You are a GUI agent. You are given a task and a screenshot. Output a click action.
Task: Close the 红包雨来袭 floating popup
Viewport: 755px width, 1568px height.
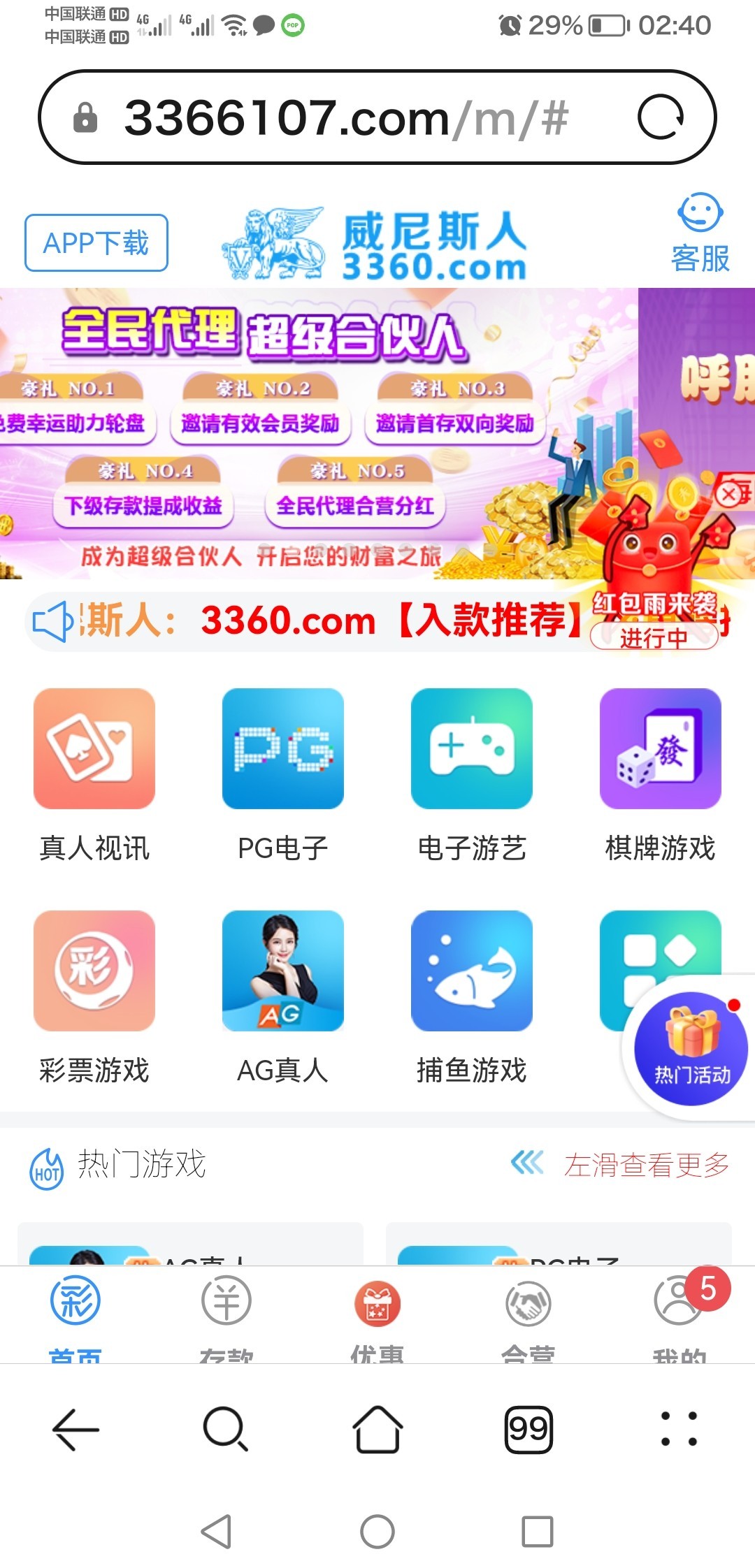[728, 495]
